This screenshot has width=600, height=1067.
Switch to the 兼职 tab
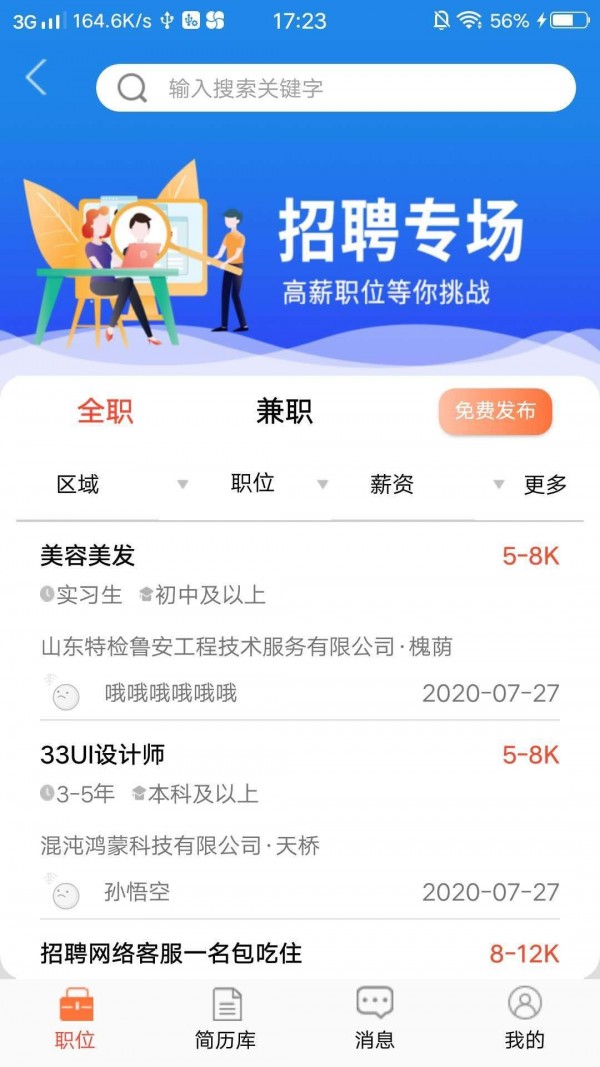284,411
